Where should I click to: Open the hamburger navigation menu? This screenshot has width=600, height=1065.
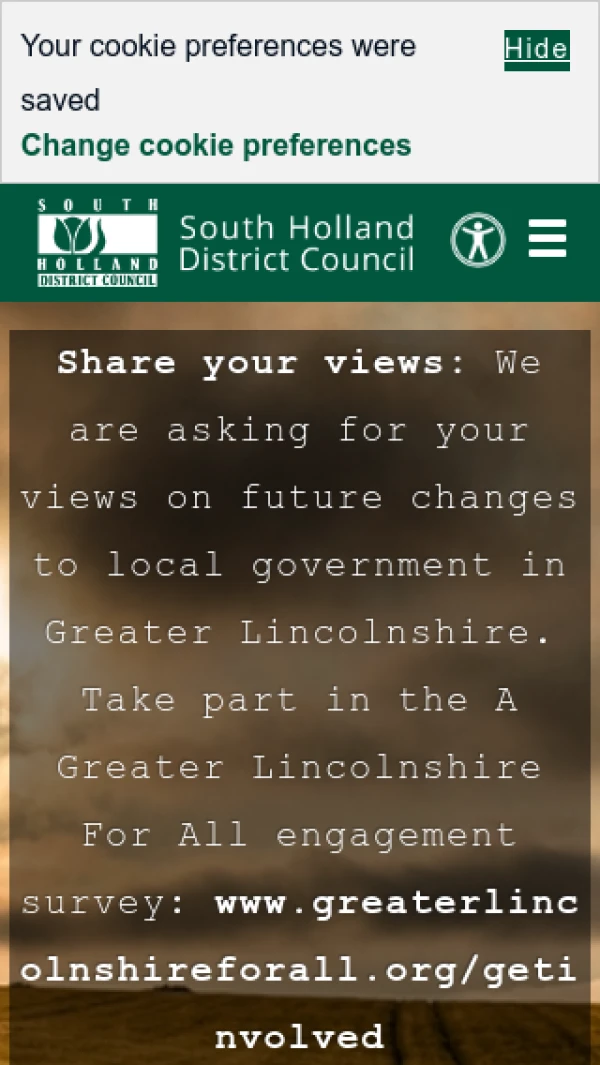tap(547, 240)
